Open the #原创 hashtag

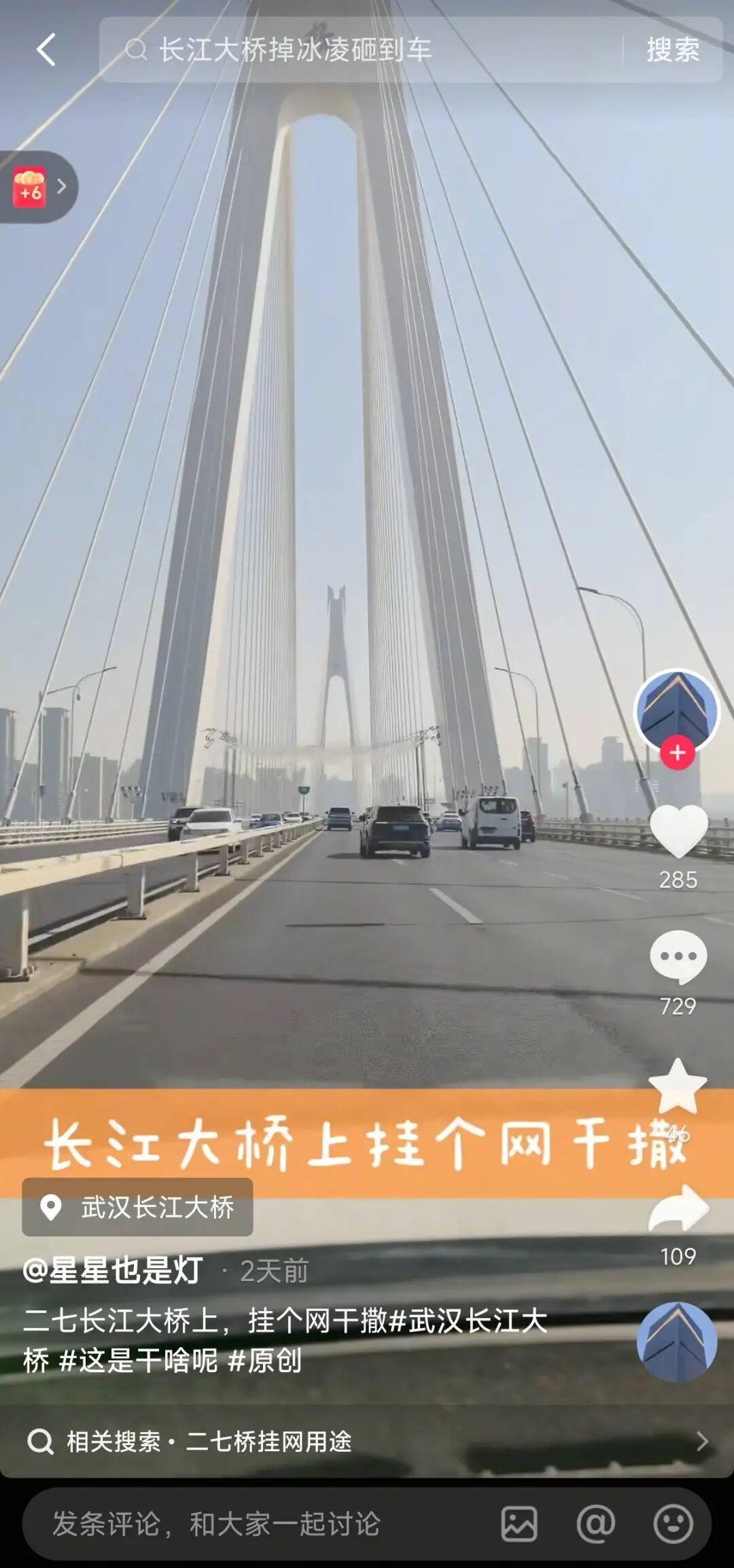[x=265, y=1361]
